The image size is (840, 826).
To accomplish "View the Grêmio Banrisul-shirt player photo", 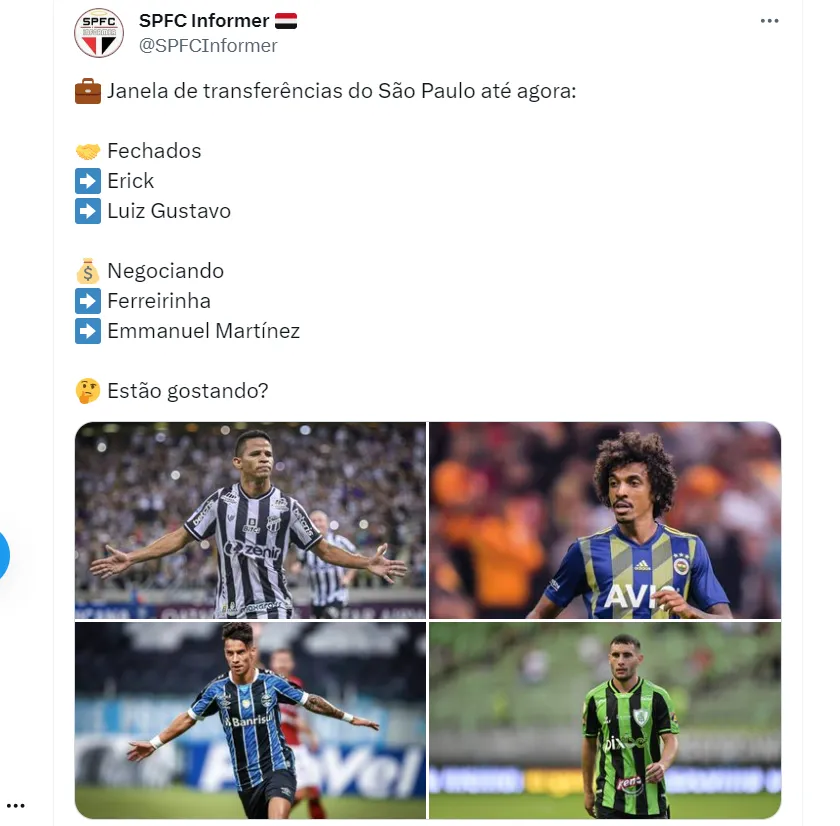I will click(x=250, y=720).
